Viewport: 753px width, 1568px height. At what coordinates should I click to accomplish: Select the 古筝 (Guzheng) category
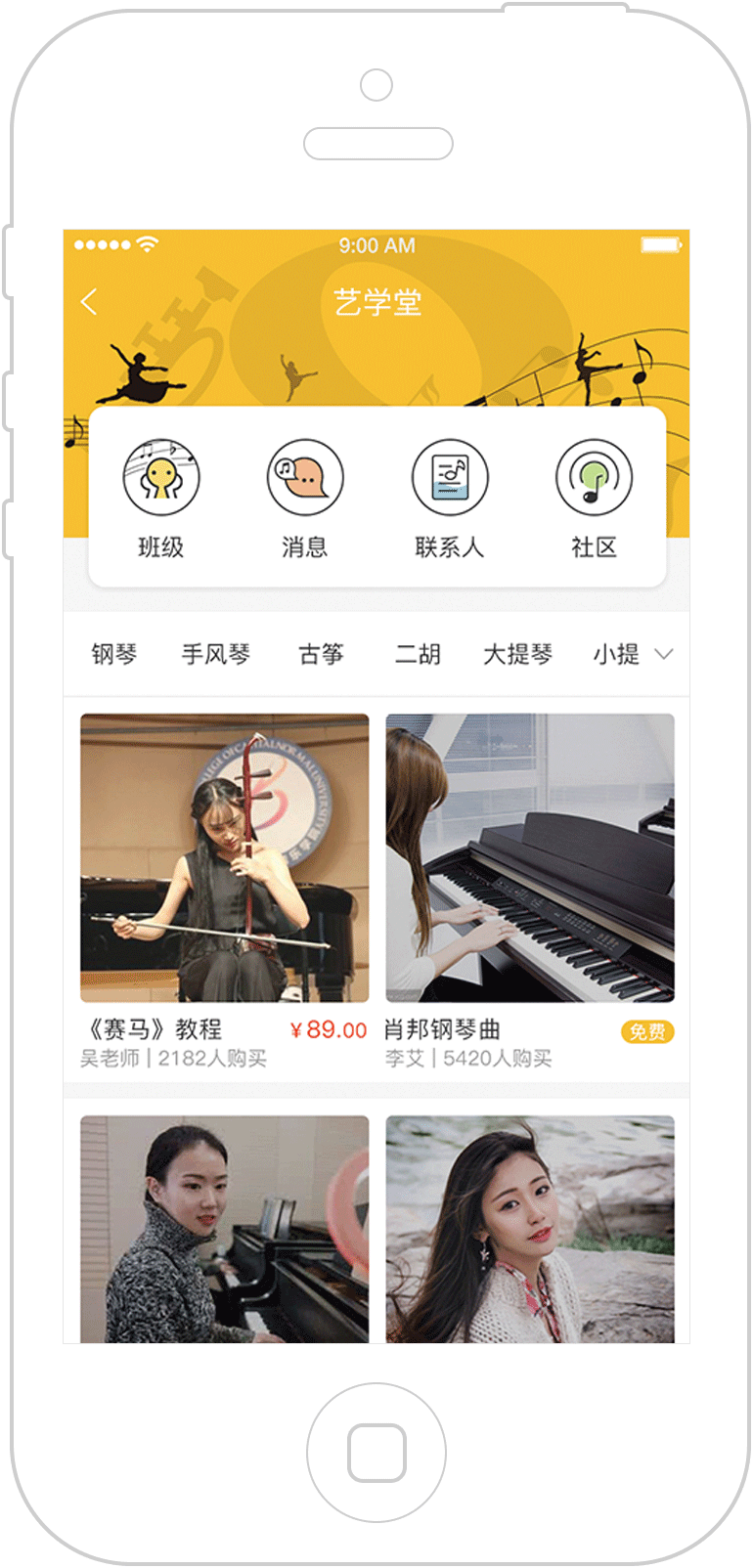coord(320,655)
